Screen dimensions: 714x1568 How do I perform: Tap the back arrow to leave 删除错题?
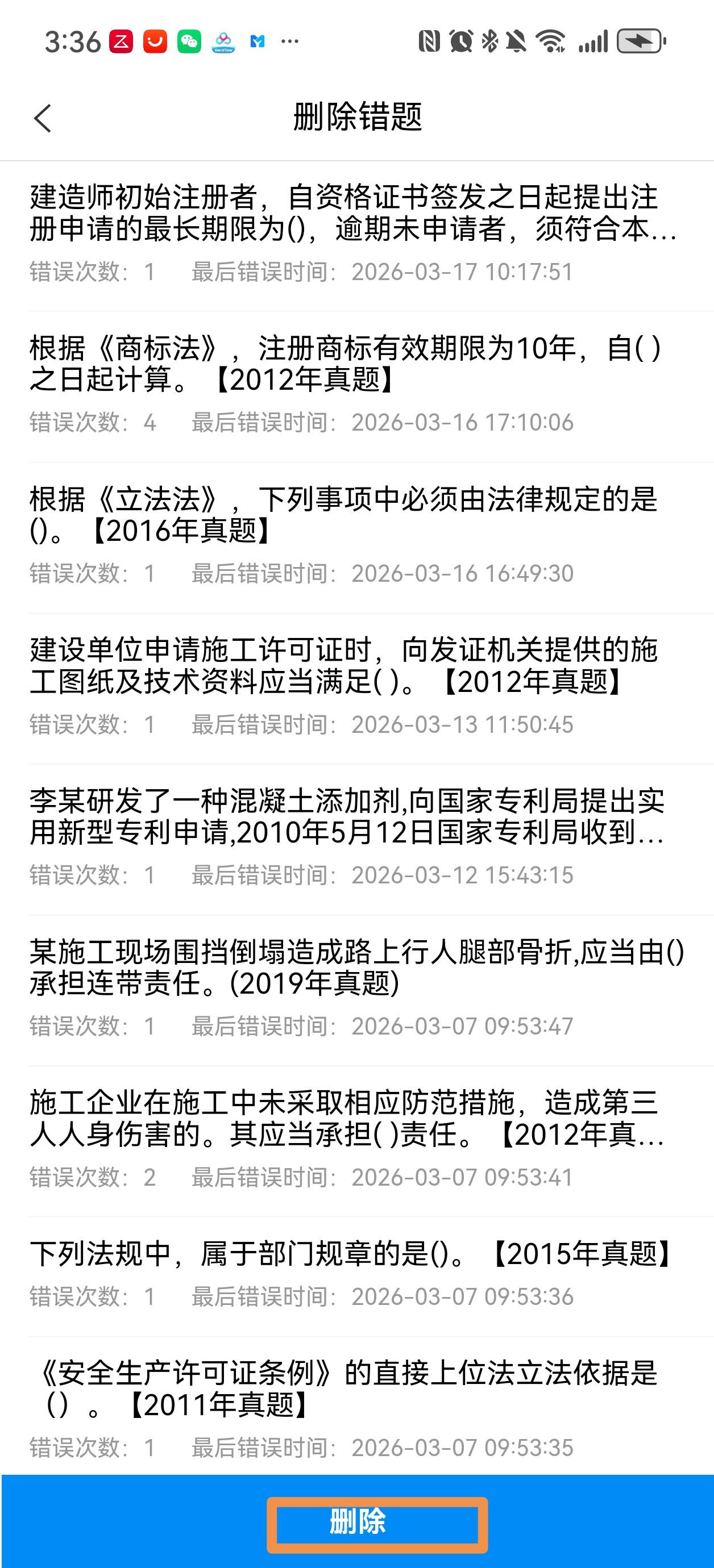[44, 118]
